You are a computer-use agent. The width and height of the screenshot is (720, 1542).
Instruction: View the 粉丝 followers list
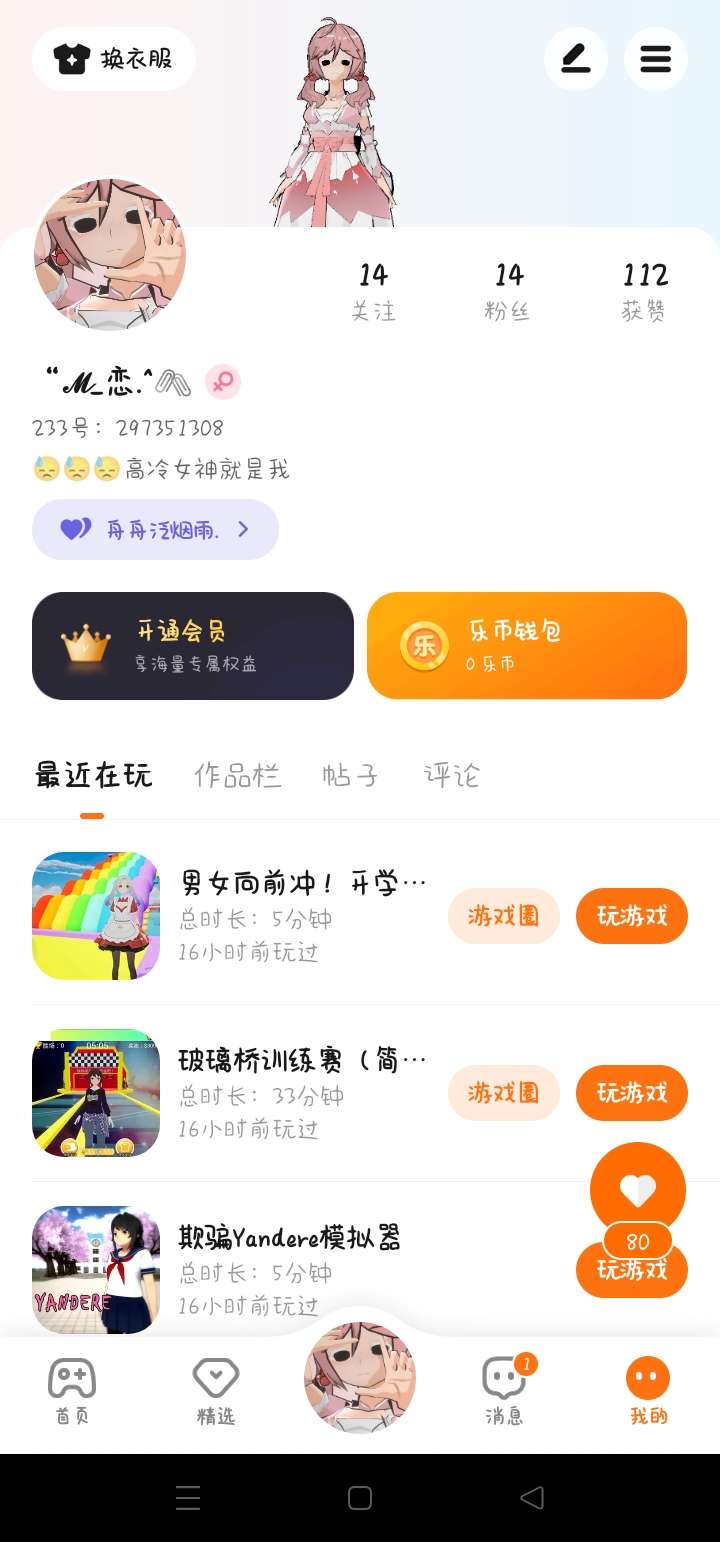point(509,290)
